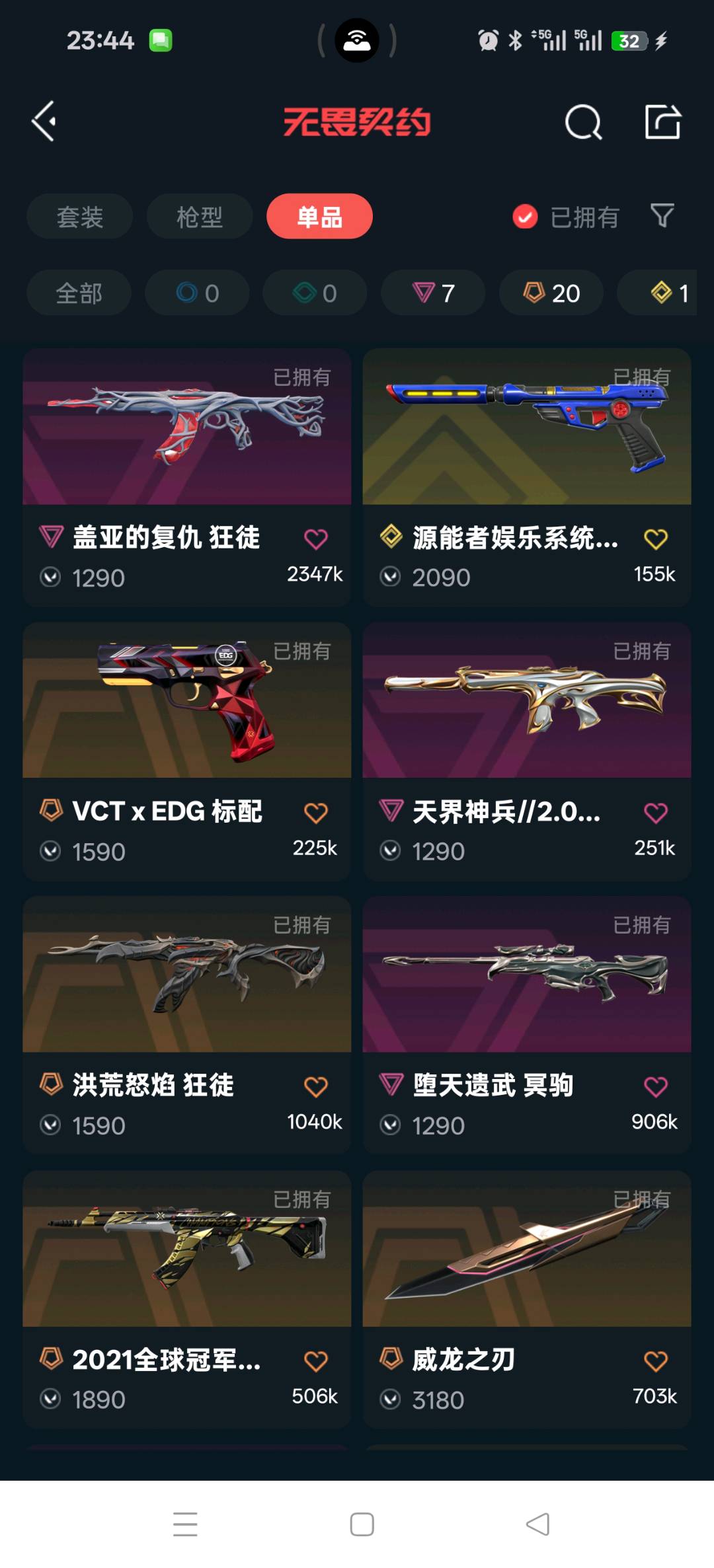Open the 天界神兵//2.0 skin card
714x1568 pixels.
point(526,701)
